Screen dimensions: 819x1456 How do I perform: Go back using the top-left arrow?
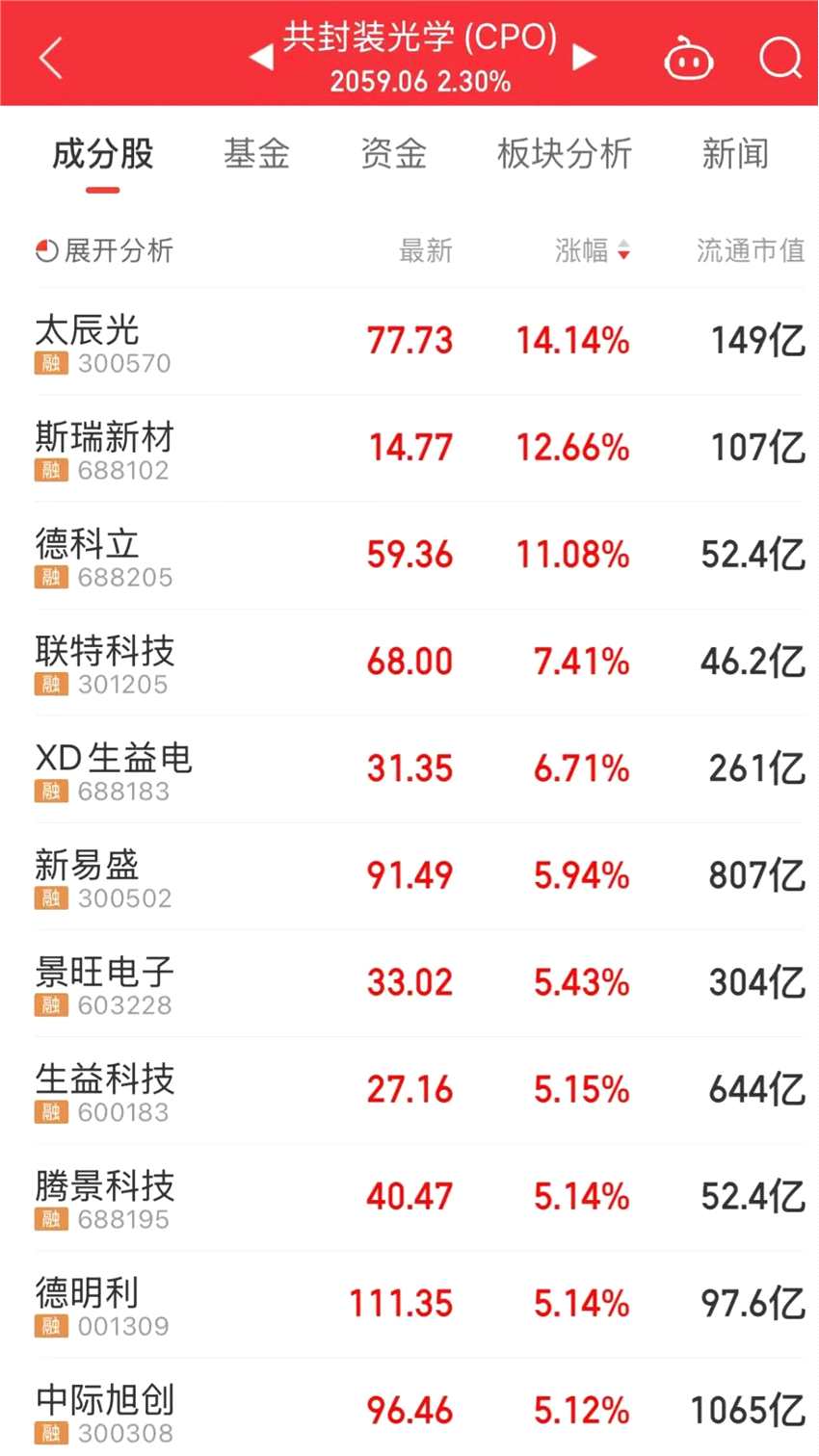tap(51, 58)
